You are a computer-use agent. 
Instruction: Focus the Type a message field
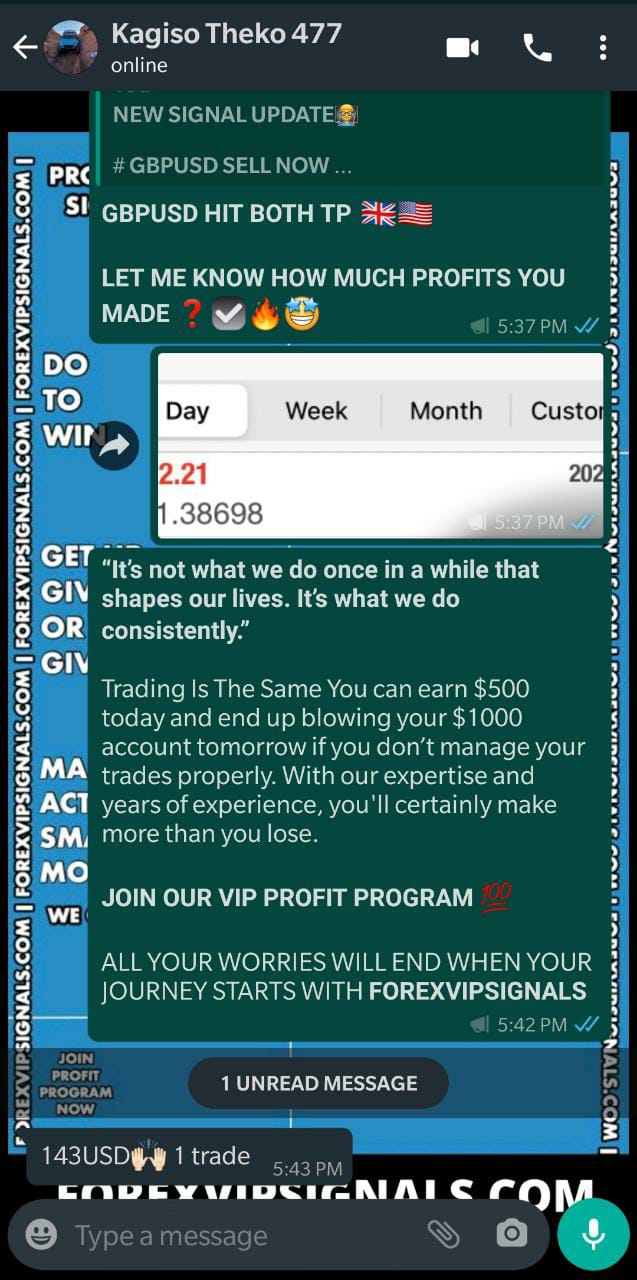(240, 1236)
